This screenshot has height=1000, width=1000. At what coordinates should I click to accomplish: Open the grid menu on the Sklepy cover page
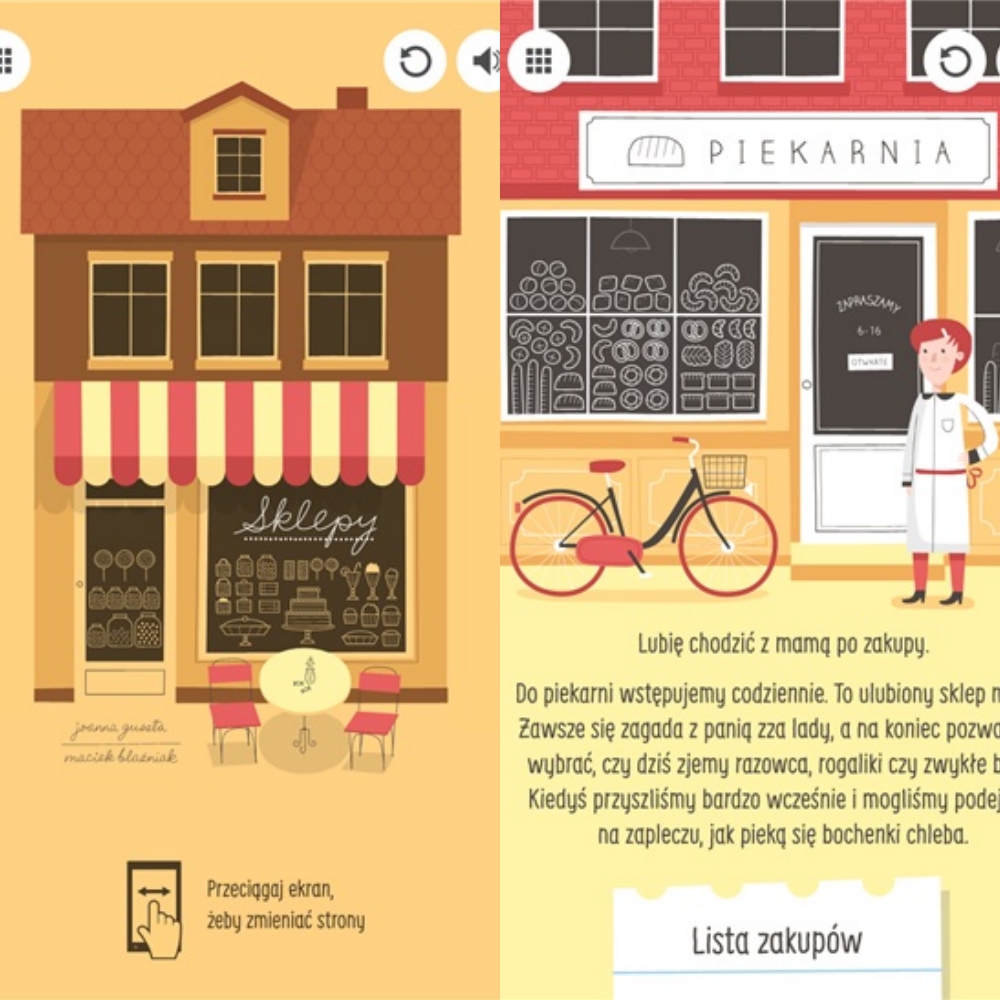[8, 61]
